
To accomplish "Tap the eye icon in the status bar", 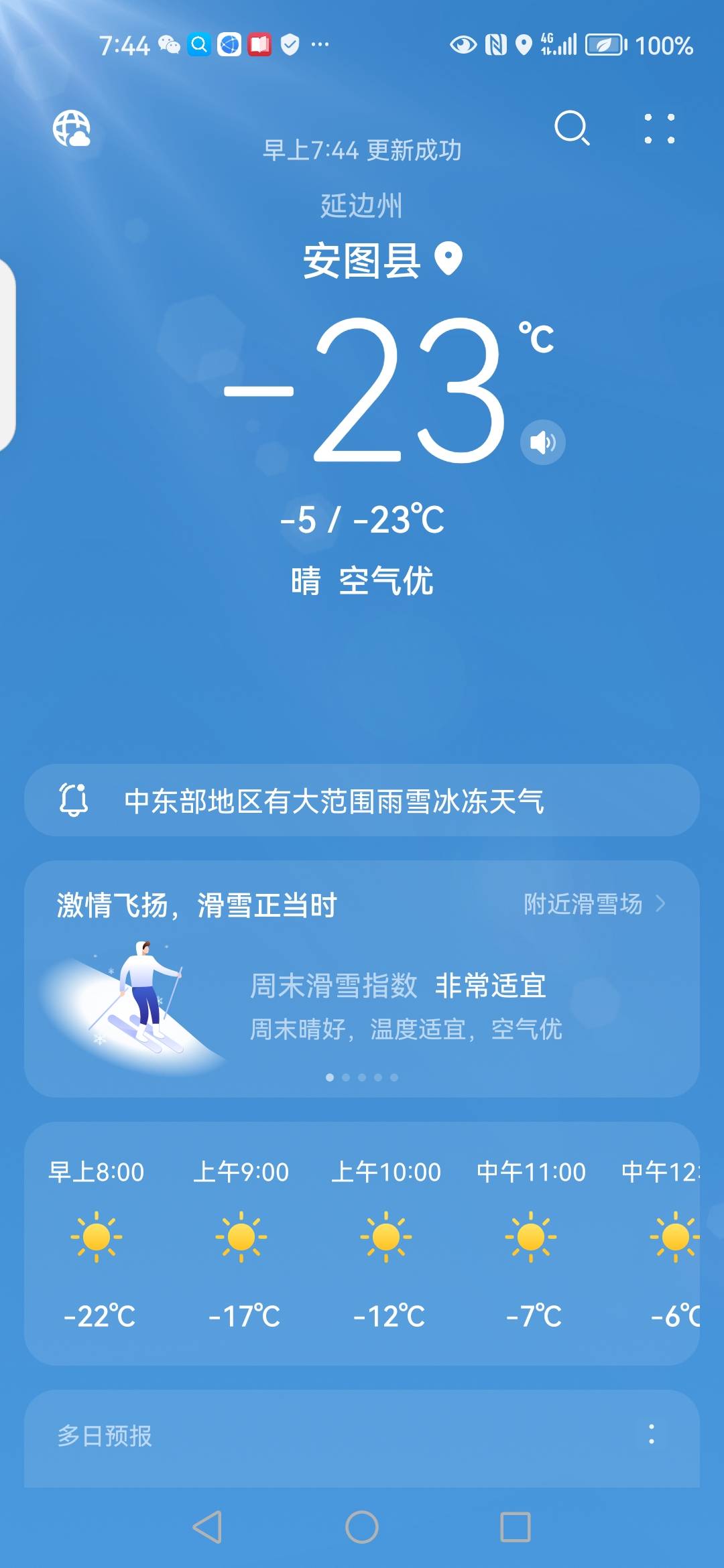I will pos(462,44).
